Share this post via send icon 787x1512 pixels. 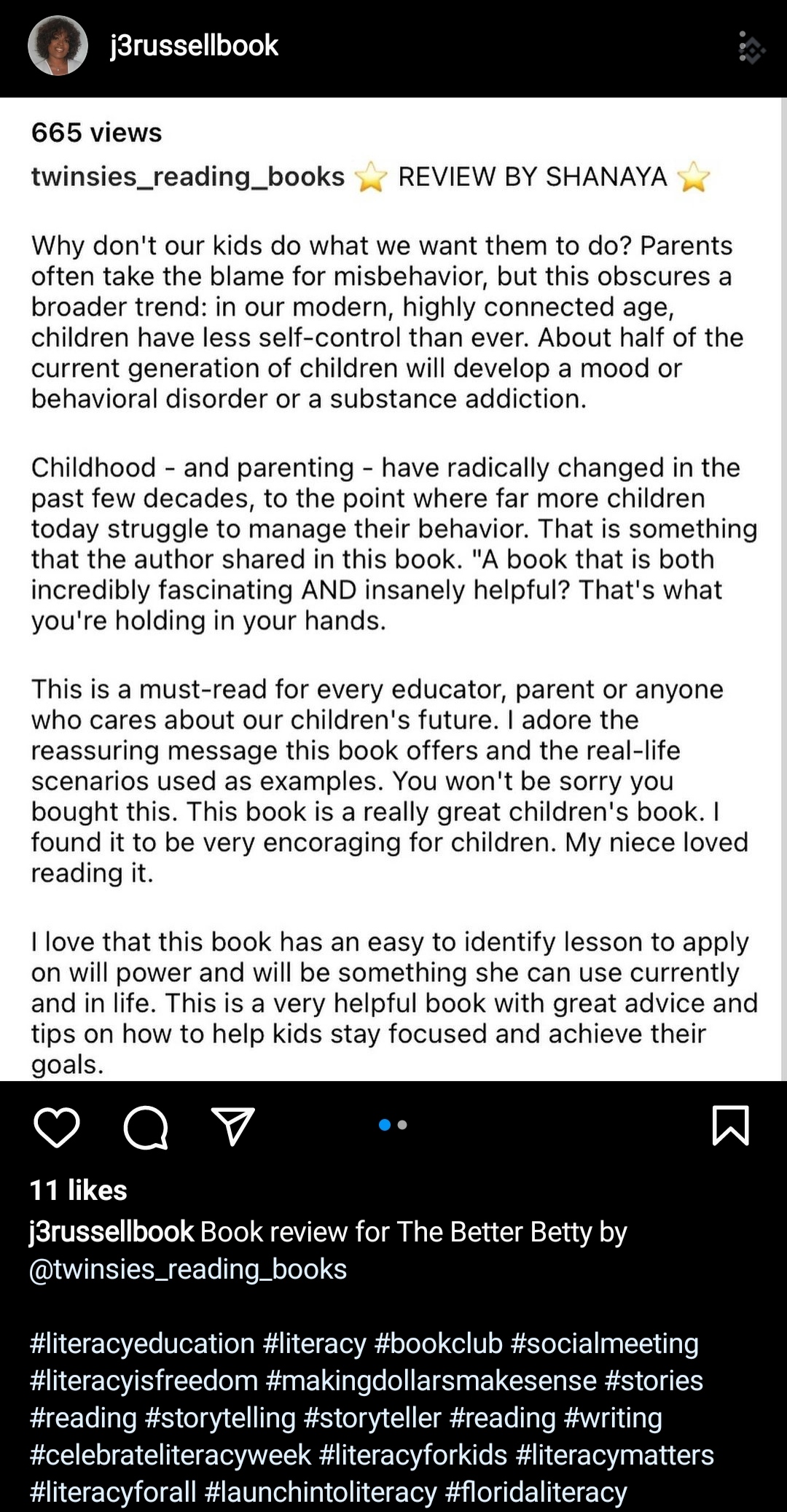(232, 1127)
